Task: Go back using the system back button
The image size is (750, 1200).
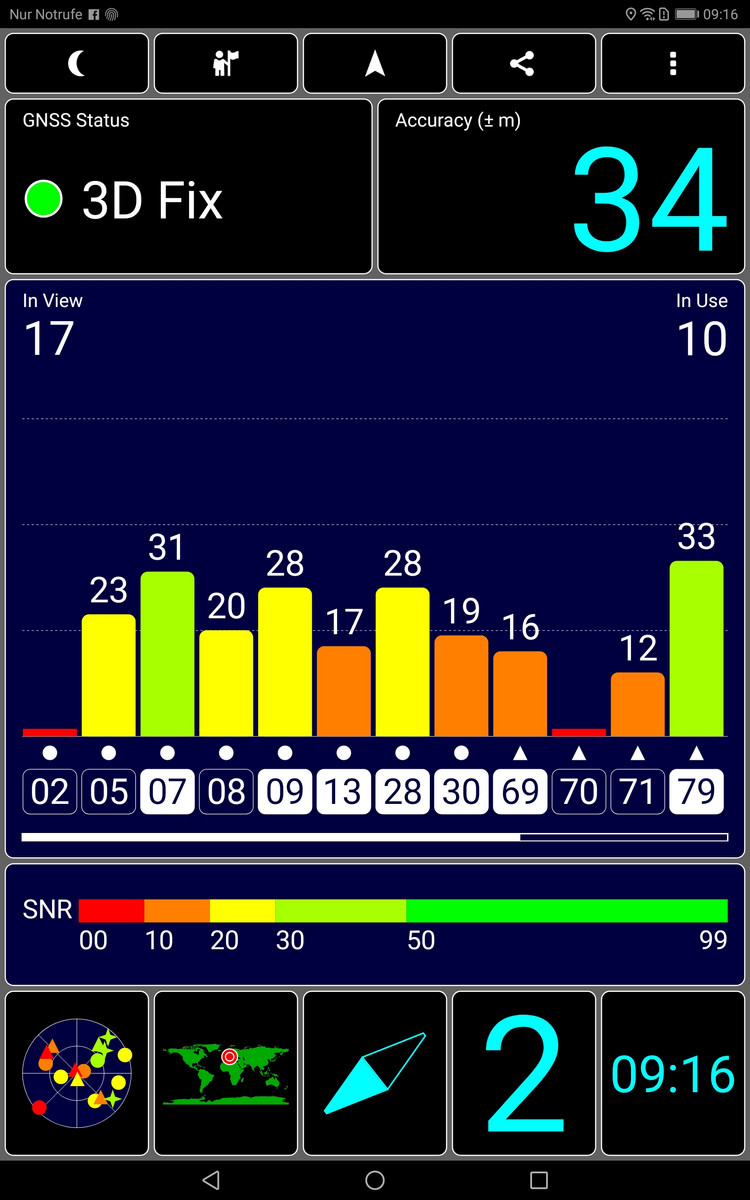Action: pos(210,1180)
